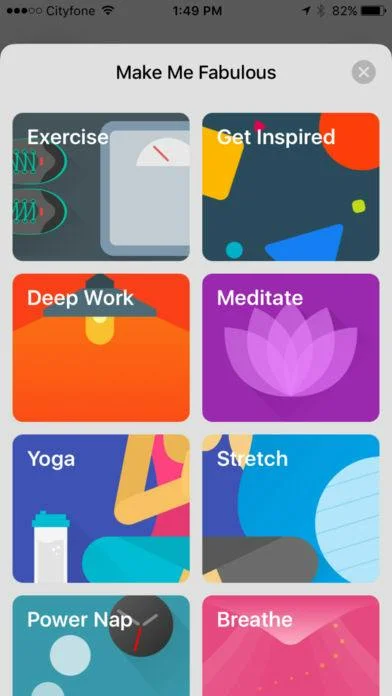Image resolution: width=392 pixels, height=696 pixels.
Task: Pick the Stretch card
Action: (291, 509)
